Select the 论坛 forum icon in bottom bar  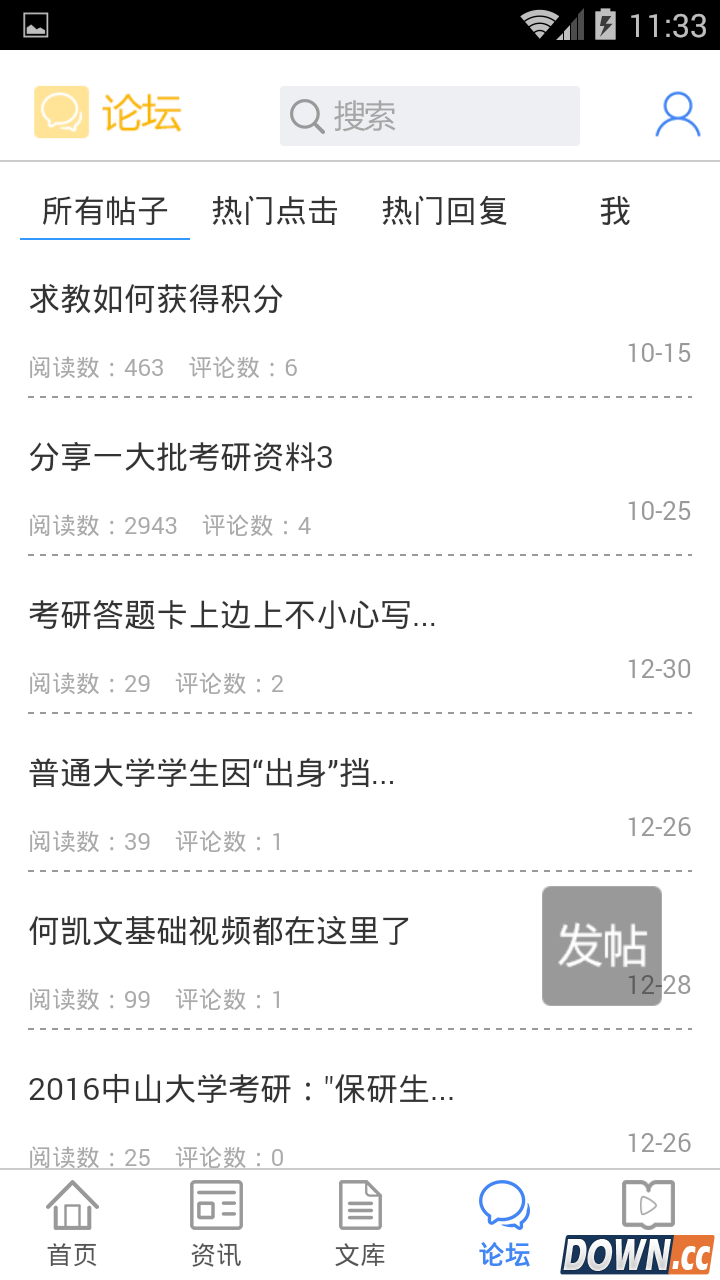click(504, 1207)
